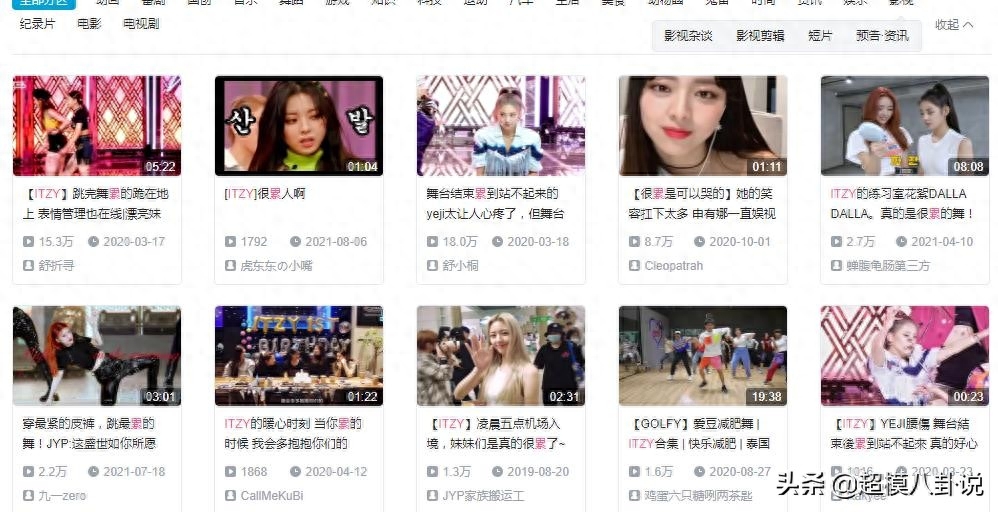Visit uploader JYP家族搬运工's profile
999x512 pixels.
pyautogui.click(x=483, y=496)
